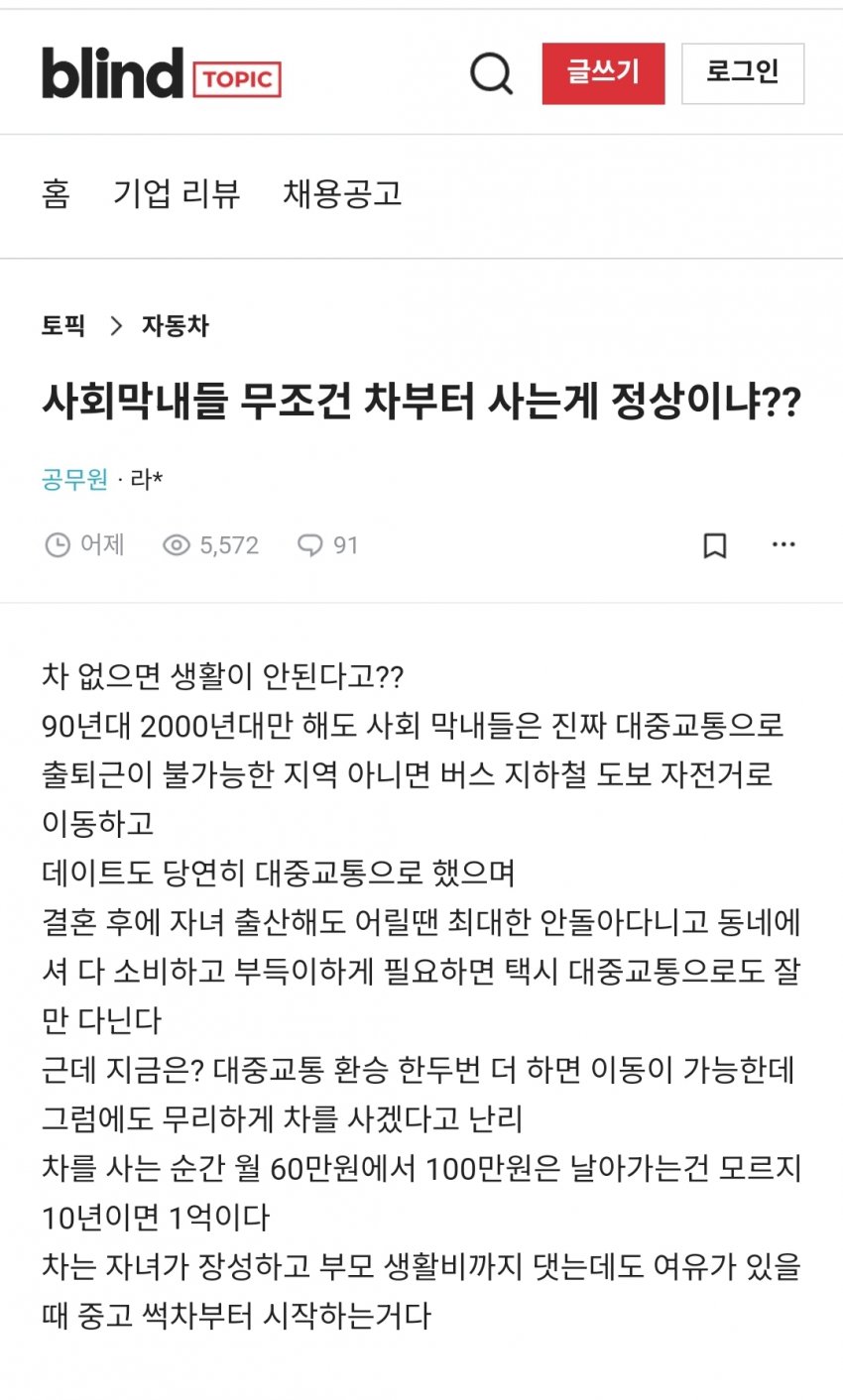Viewport: 843px width, 1400px height.
Task: Switch to 기업 리뷰 tab
Action: pos(177,193)
